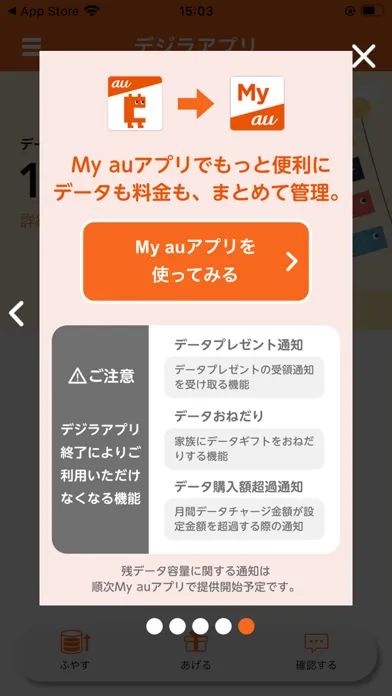Select the first page indicator dot
The width and height of the screenshot is (392, 696).
[154, 626]
